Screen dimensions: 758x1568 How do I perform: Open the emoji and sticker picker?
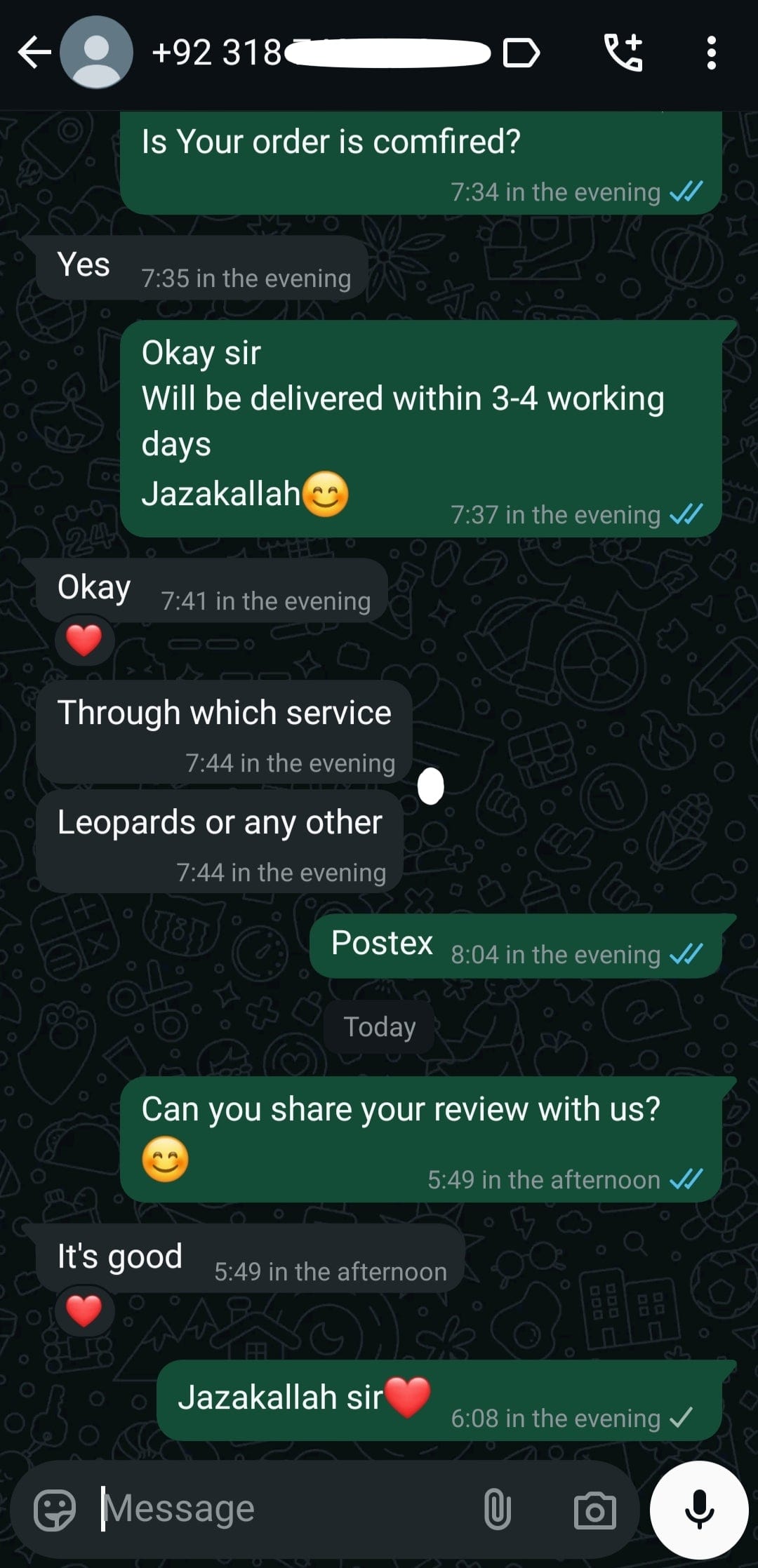[x=55, y=1509]
